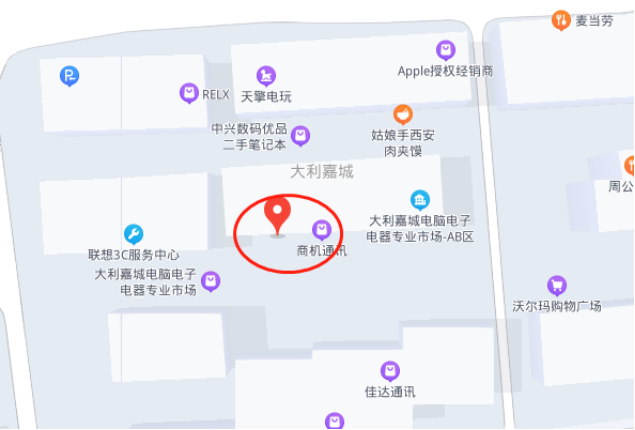Tap the red location pin
Screen dimensions: 635x430
[x=277, y=214]
